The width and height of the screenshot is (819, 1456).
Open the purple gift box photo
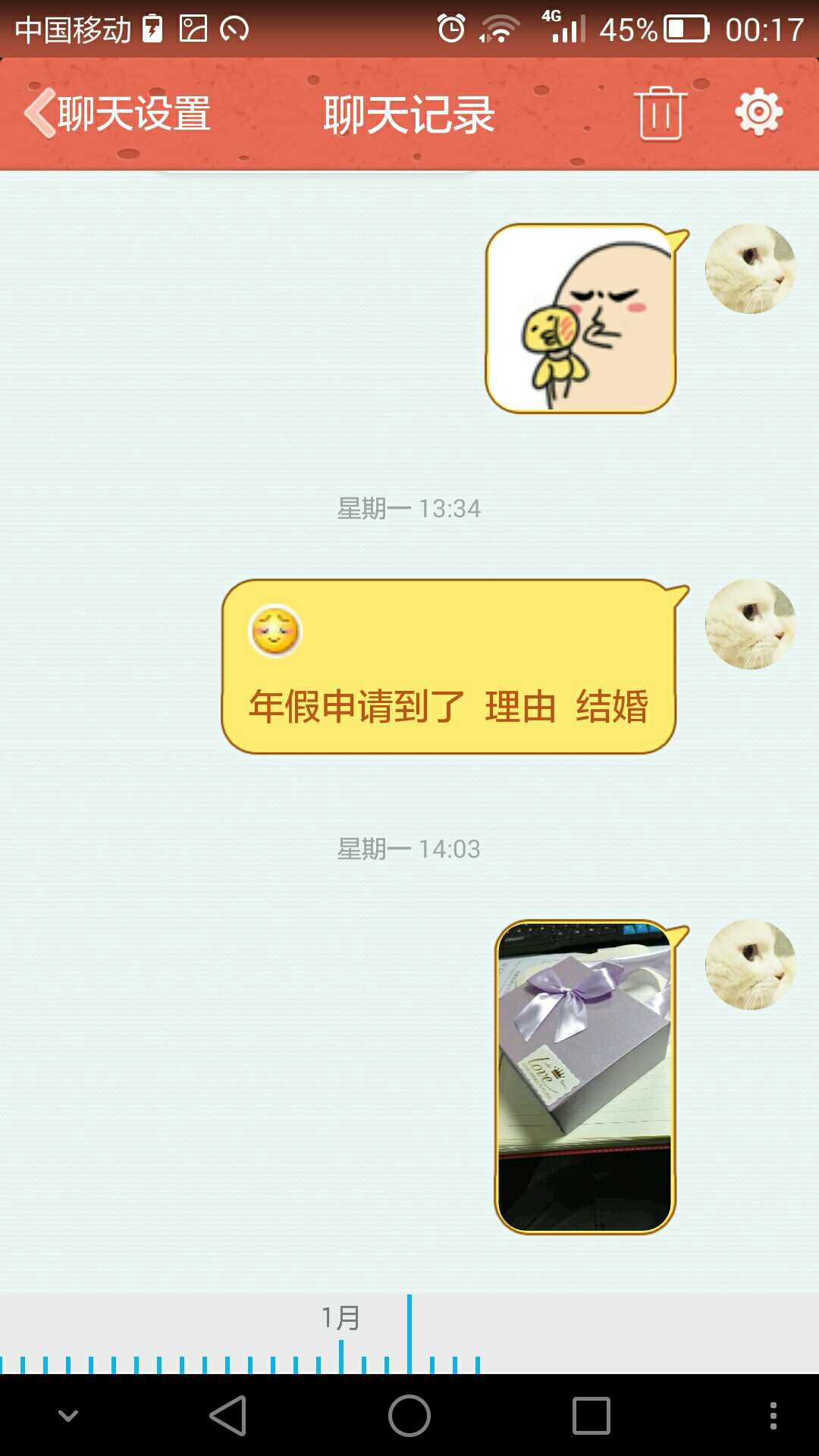584,1077
